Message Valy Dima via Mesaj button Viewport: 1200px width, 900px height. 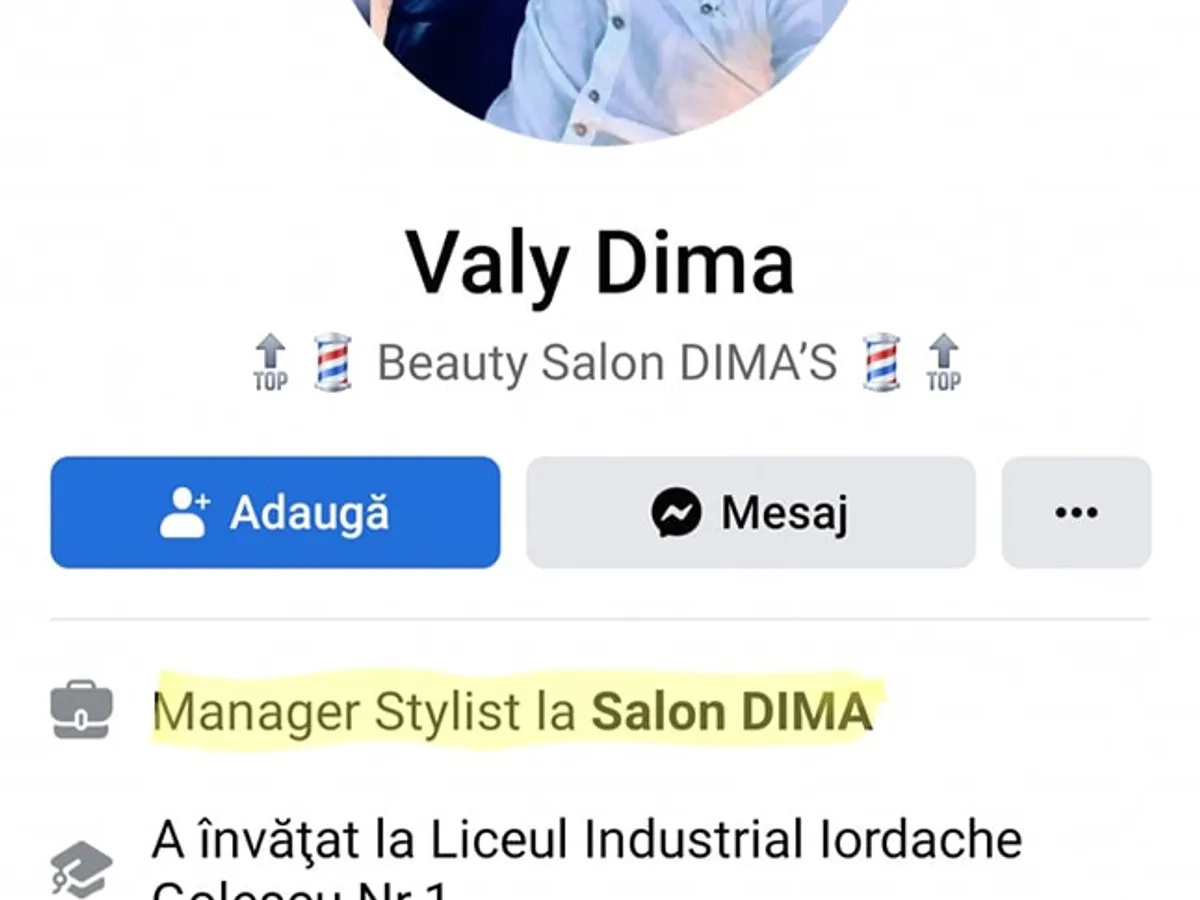(x=750, y=513)
